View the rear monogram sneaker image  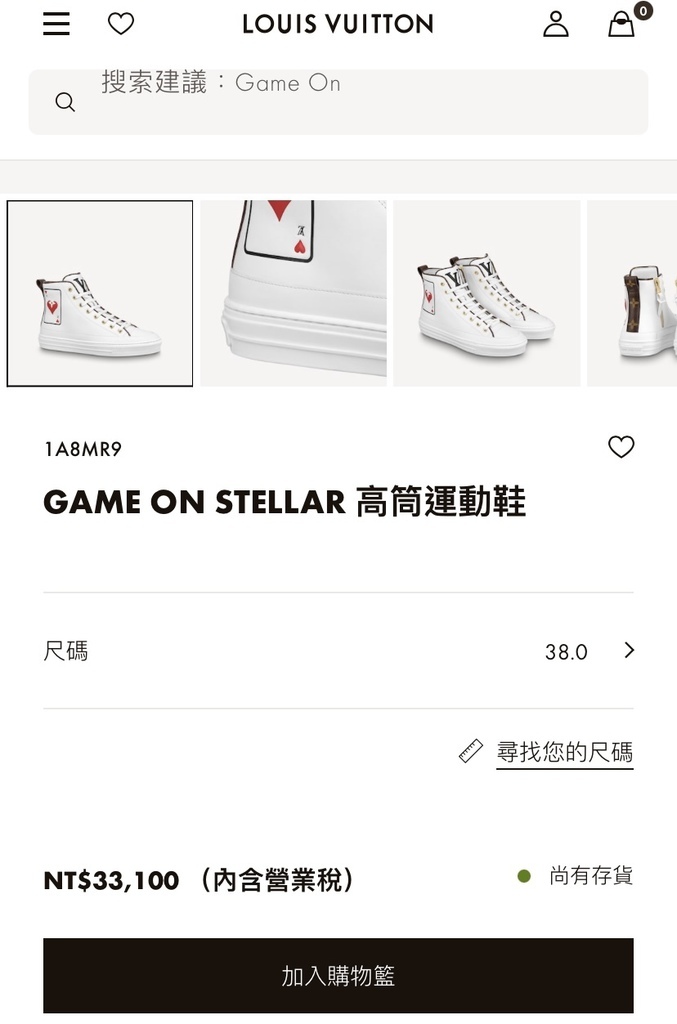coord(635,293)
